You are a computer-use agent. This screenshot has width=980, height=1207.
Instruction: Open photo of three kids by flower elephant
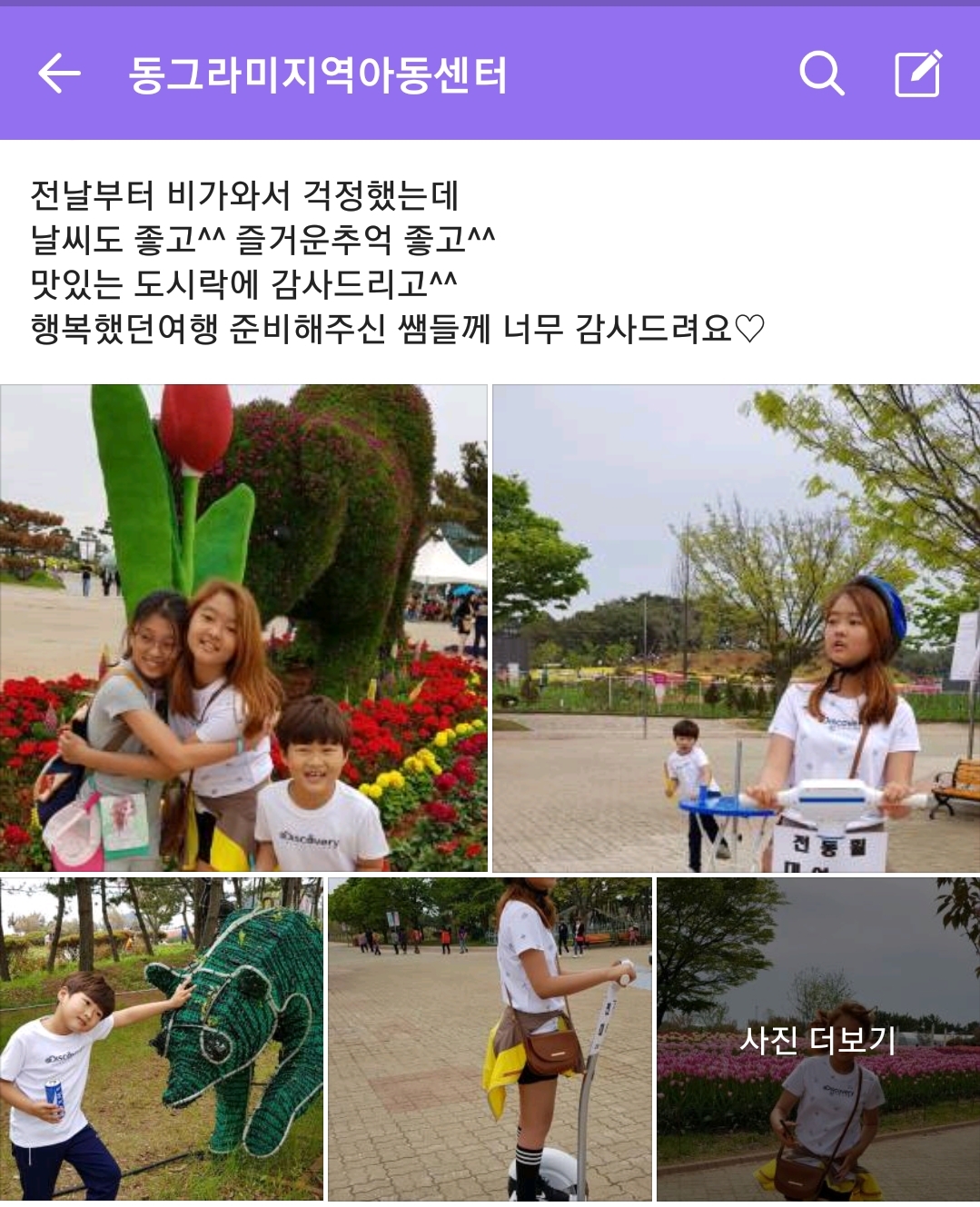click(x=243, y=628)
